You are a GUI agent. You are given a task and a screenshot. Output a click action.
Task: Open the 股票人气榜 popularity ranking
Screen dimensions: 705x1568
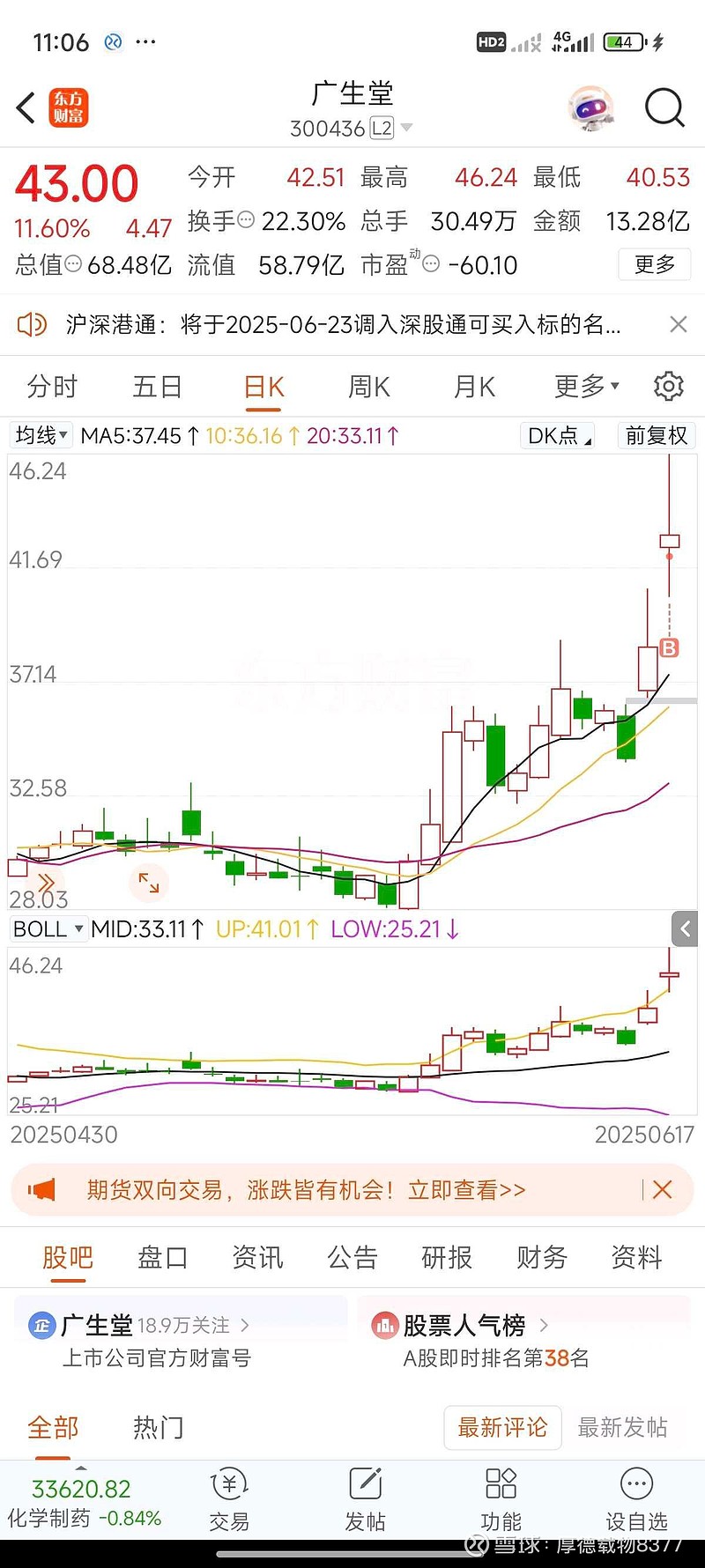(x=464, y=1325)
